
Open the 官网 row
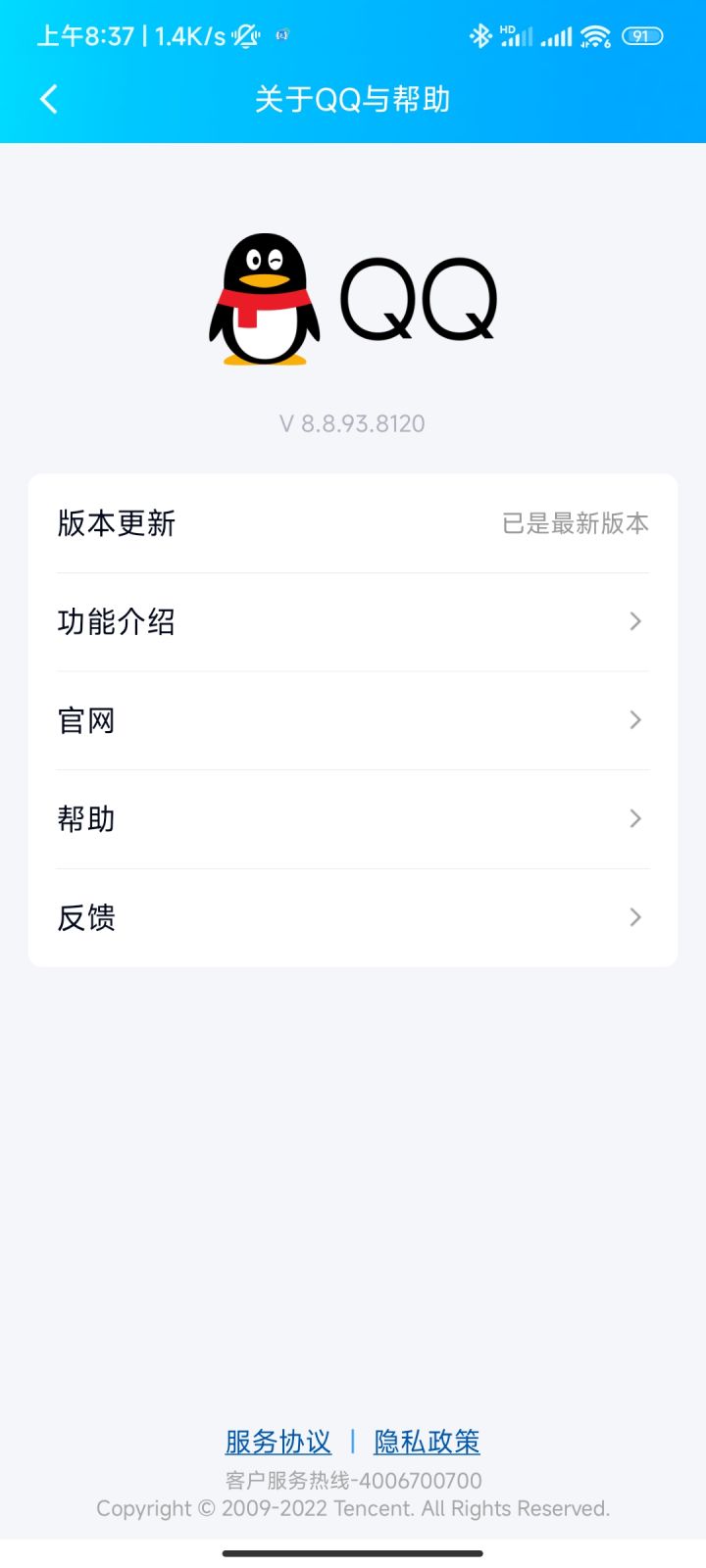click(x=353, y=720)
